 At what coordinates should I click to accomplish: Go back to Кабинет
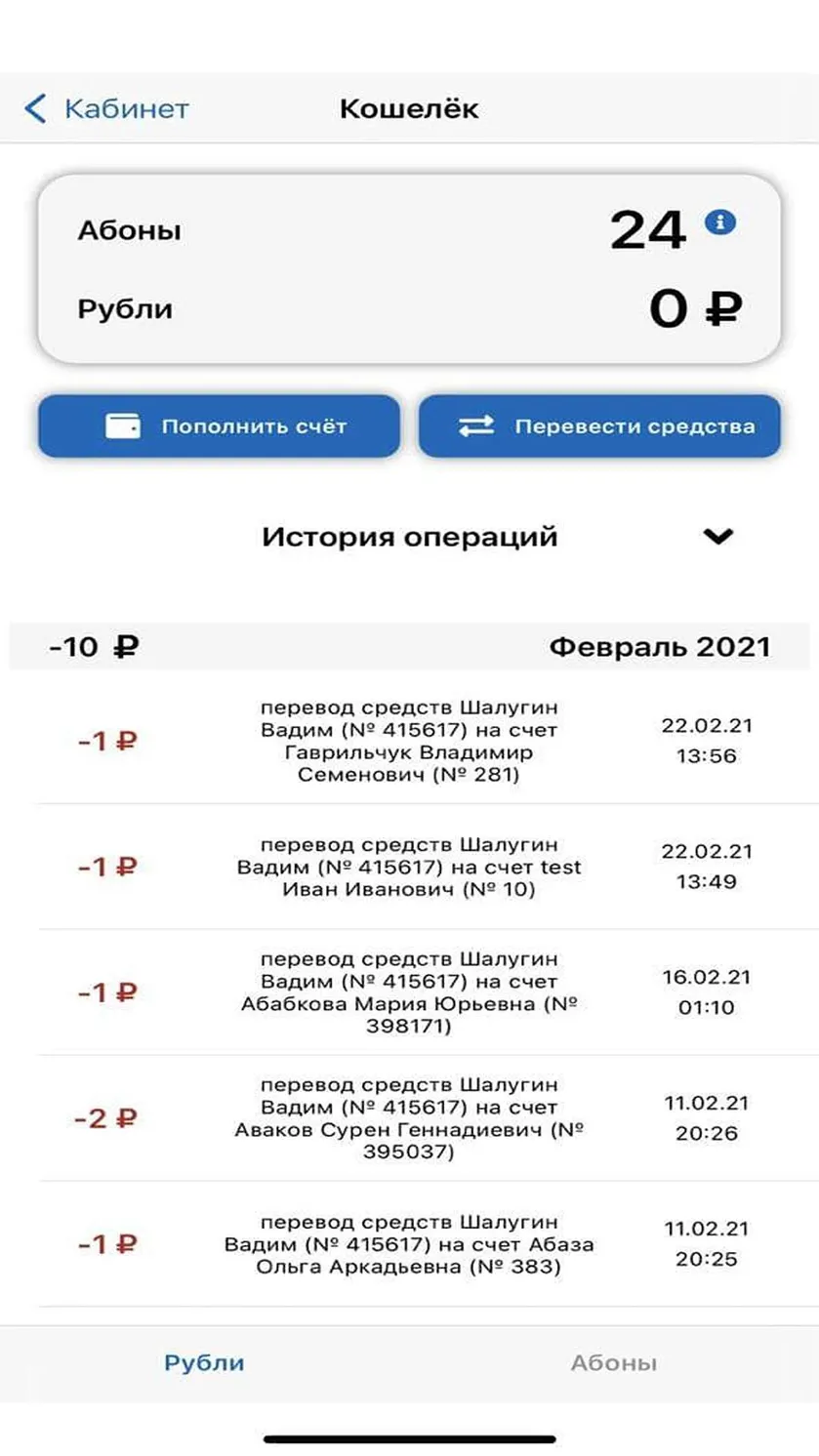click(x=106, y=108)
